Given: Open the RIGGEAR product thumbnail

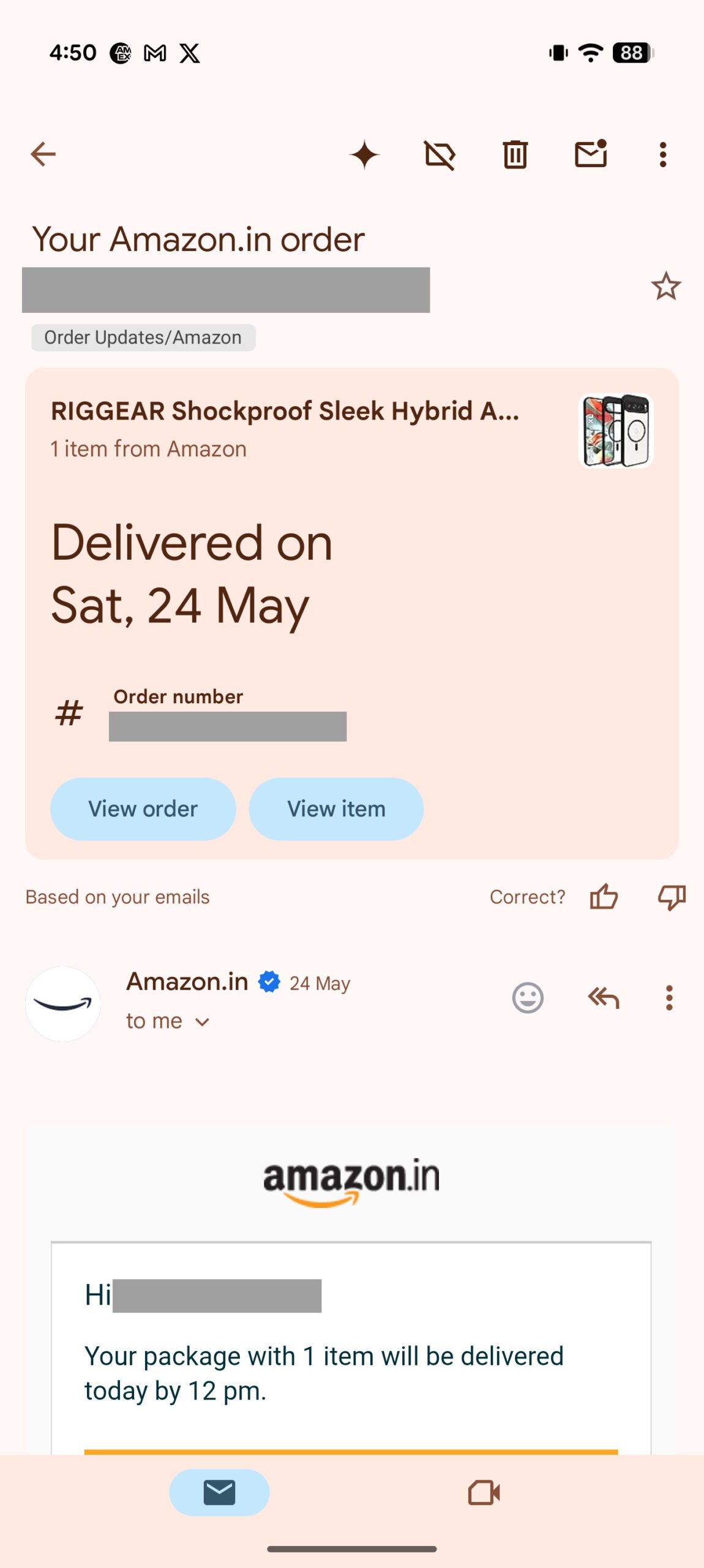Looking at the screenshot, I should click(616, 431).
